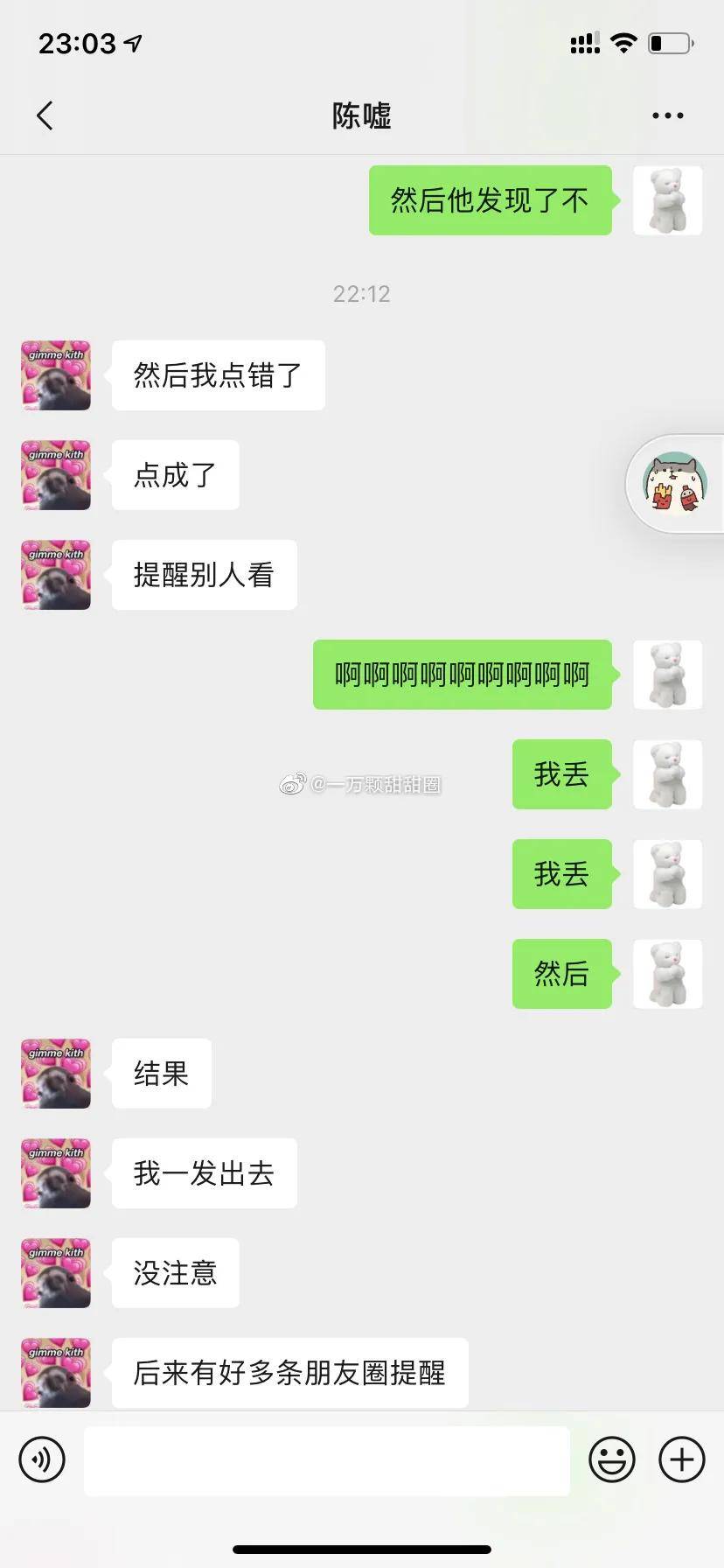Tap the message text field
Screen dimensions: 724x1568
tap(327, 1459)
